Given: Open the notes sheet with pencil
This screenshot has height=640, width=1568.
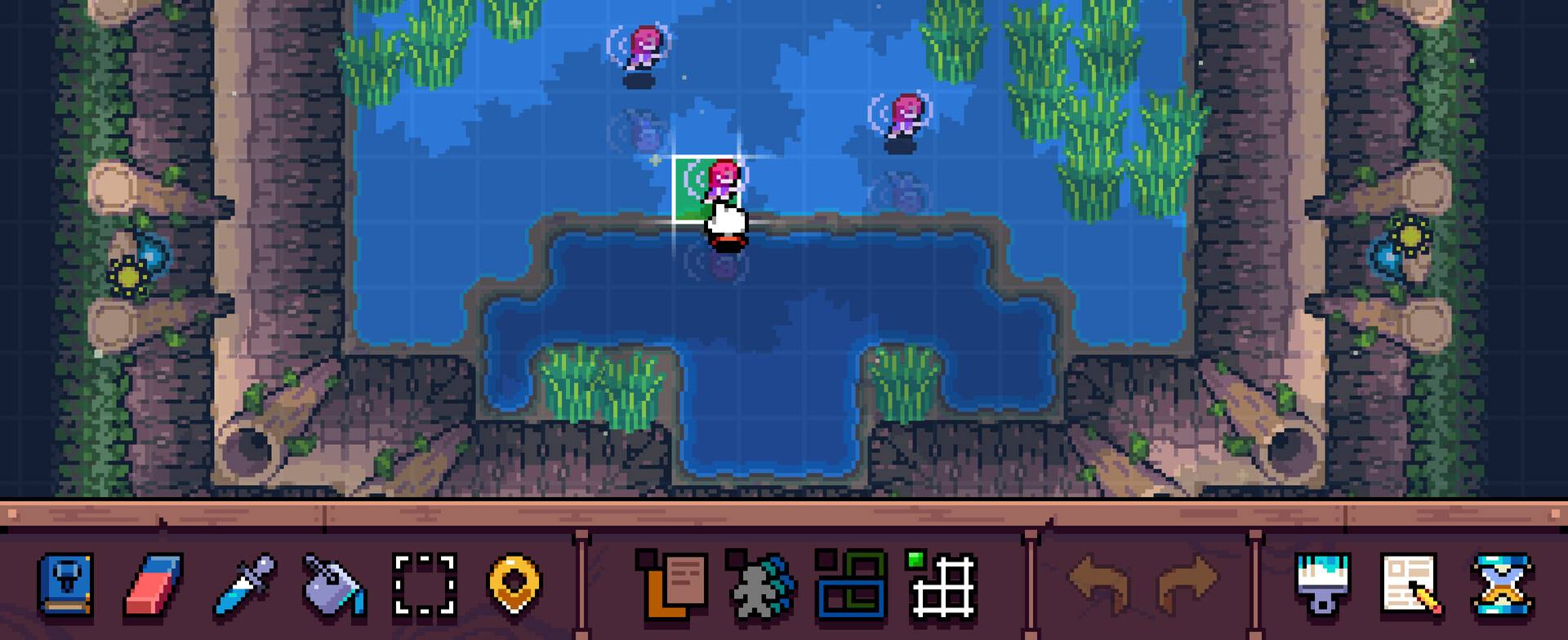Looking at the screenshot, I should 1411,584.
